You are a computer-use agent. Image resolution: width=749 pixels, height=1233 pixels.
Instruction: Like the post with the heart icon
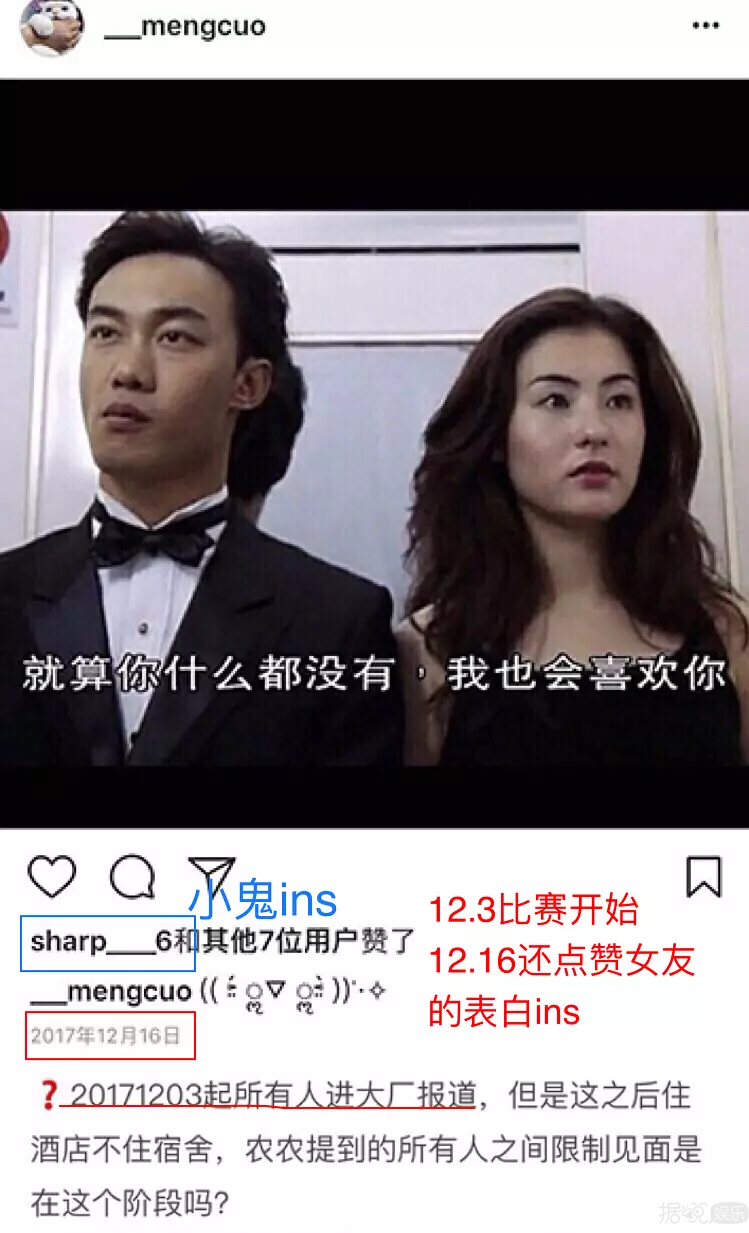[x=52, y=877]
